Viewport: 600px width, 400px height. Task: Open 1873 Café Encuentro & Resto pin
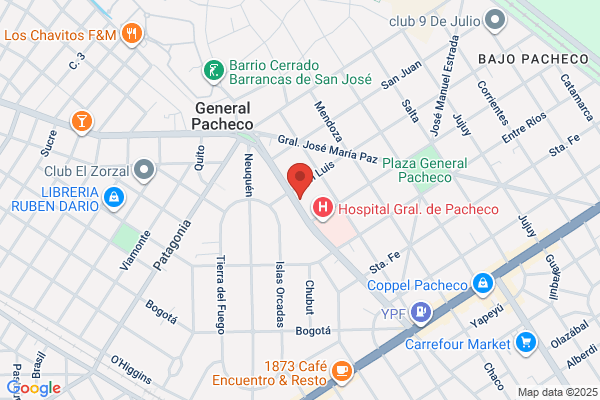[342, 372]
